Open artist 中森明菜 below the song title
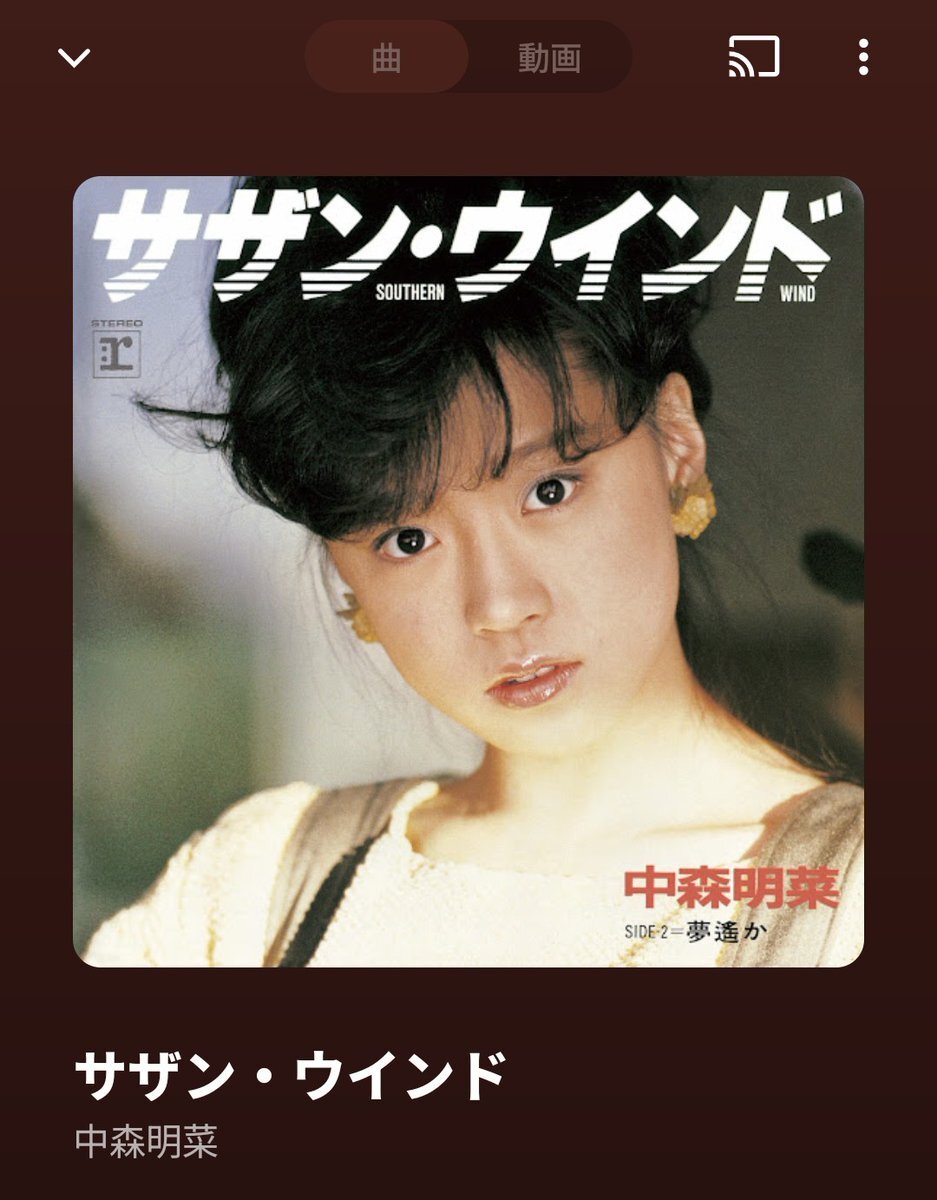Screen dimensions: 937x1200 [x=146, y=1142]
